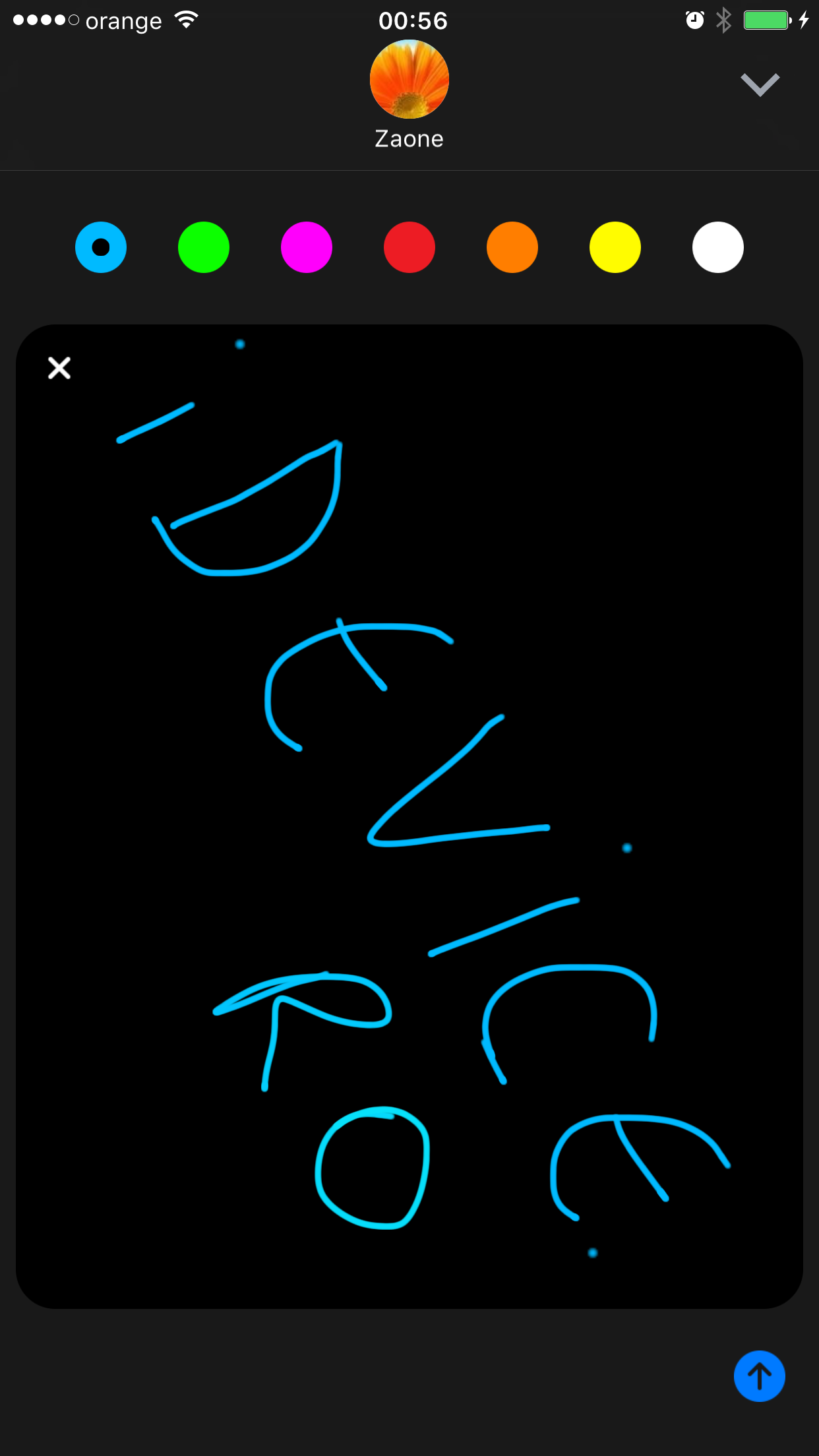The image size is (819, 1456).
Task: Choose the yellow drawing color
Action: click(615, 247)
